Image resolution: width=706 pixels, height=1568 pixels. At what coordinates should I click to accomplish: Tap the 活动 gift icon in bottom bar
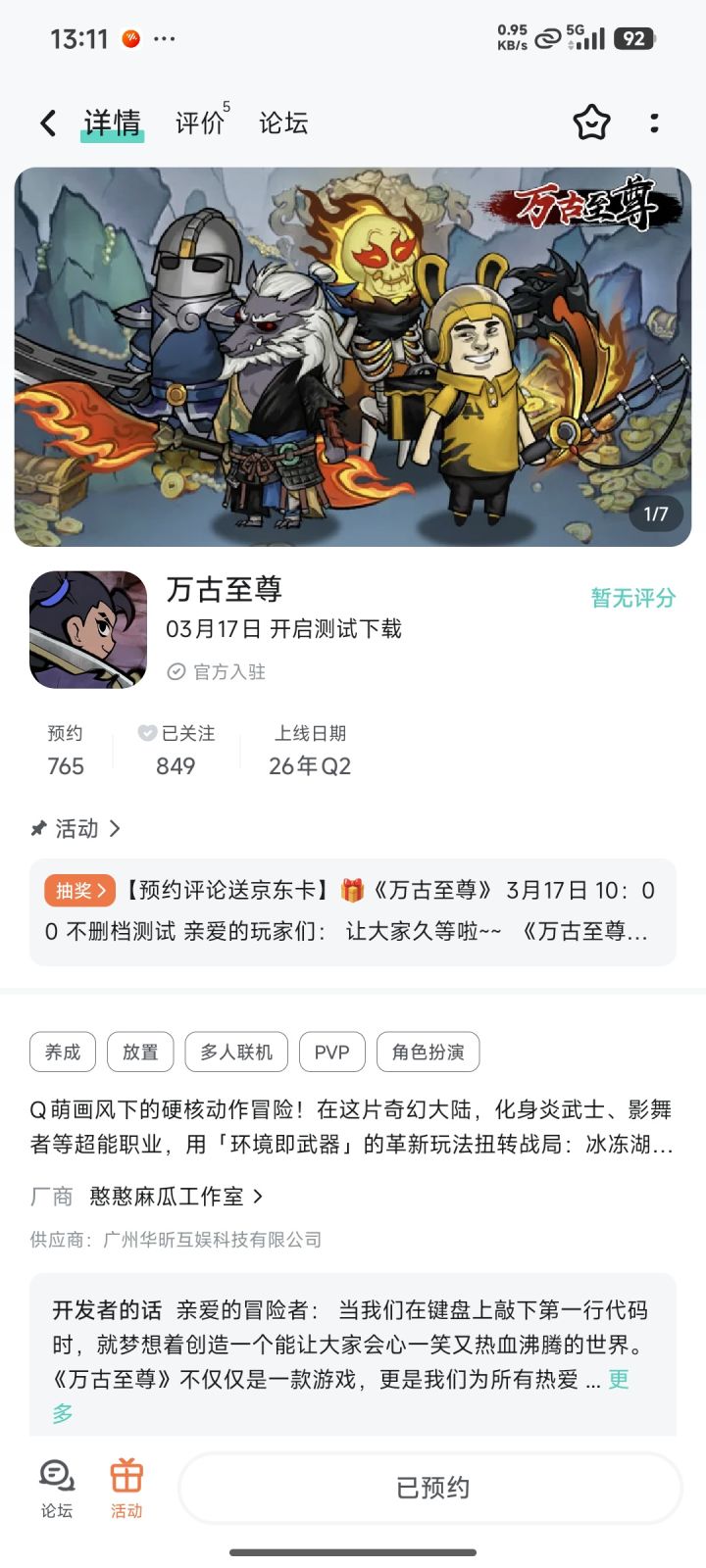coord(126,1487)
